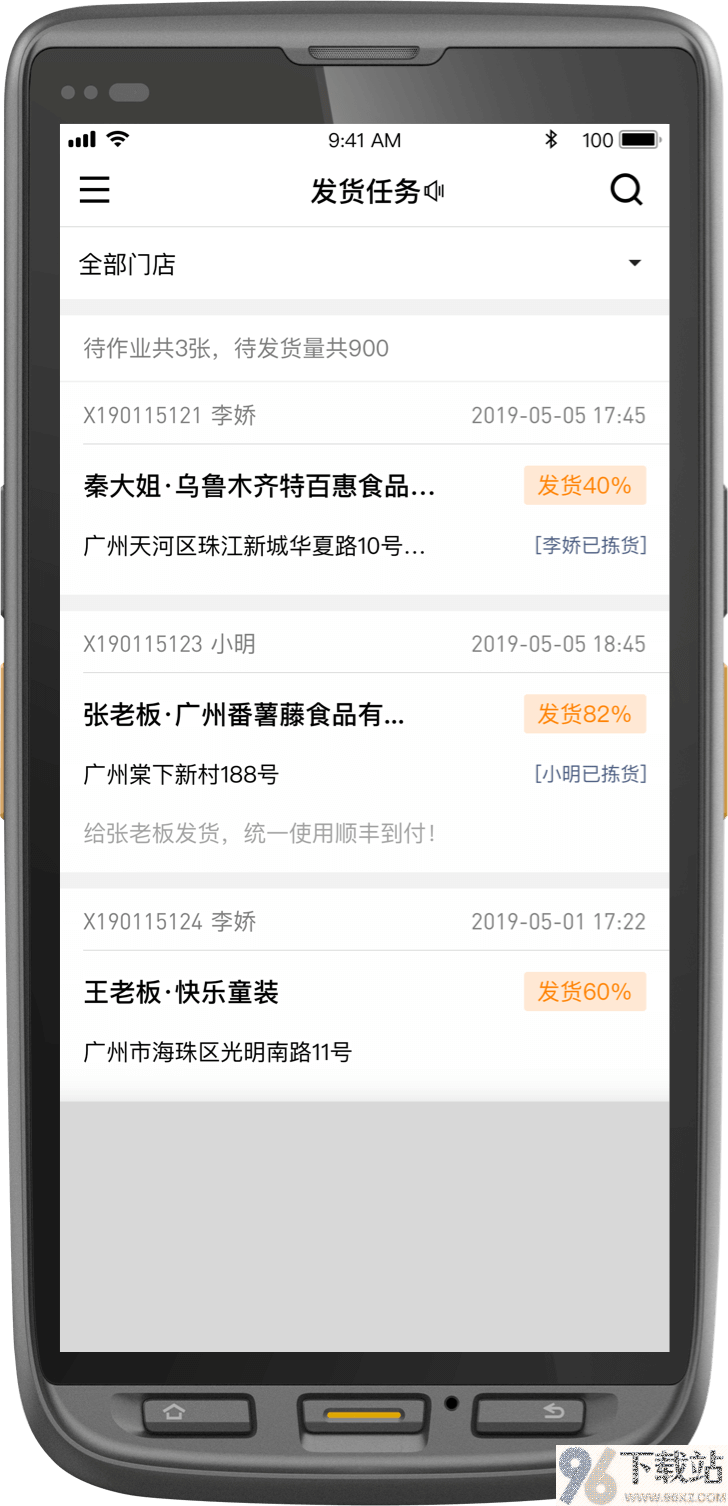Open shipping task for 王老板·快乐童装
This screenshot has width=728, height=1506.
[x=182, y=993]
